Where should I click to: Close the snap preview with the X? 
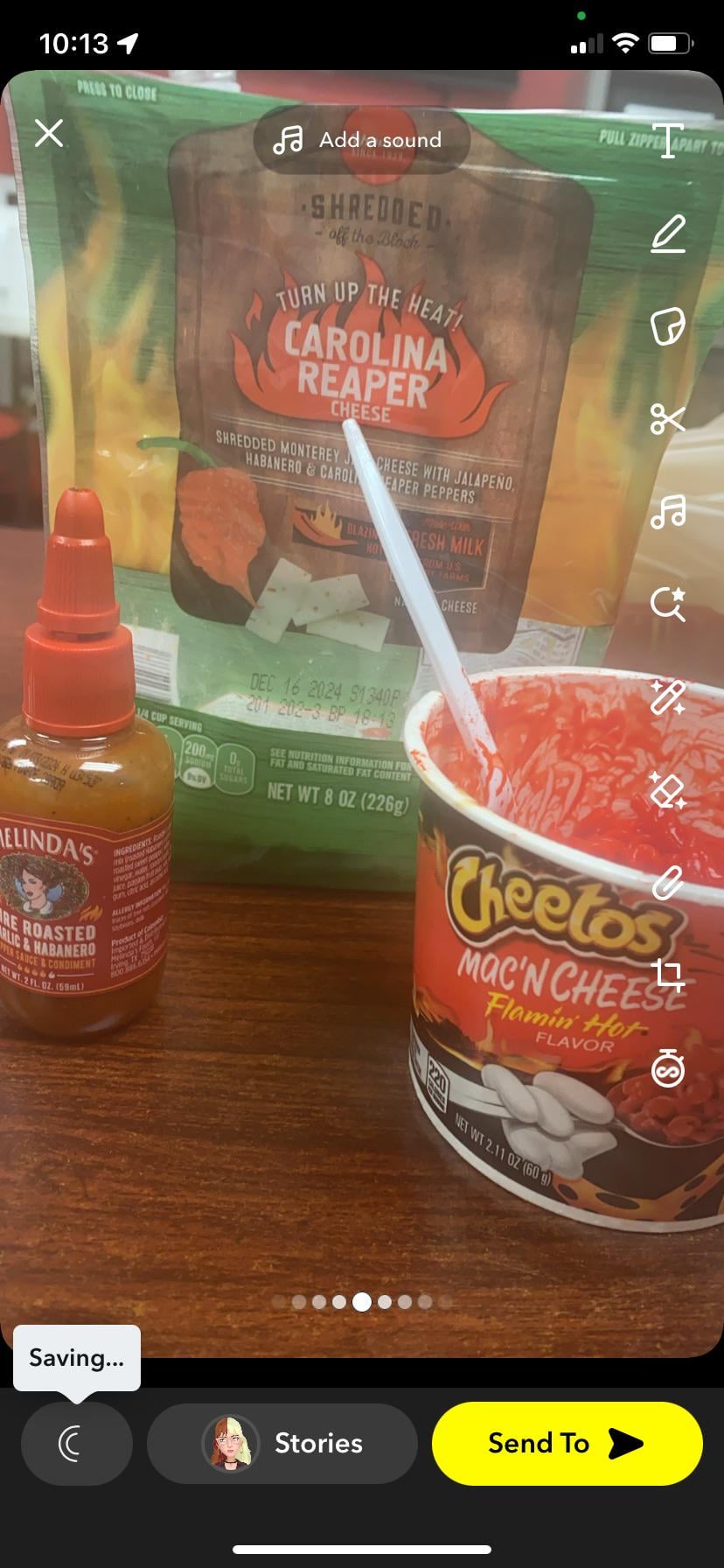(x=49, y=134)
